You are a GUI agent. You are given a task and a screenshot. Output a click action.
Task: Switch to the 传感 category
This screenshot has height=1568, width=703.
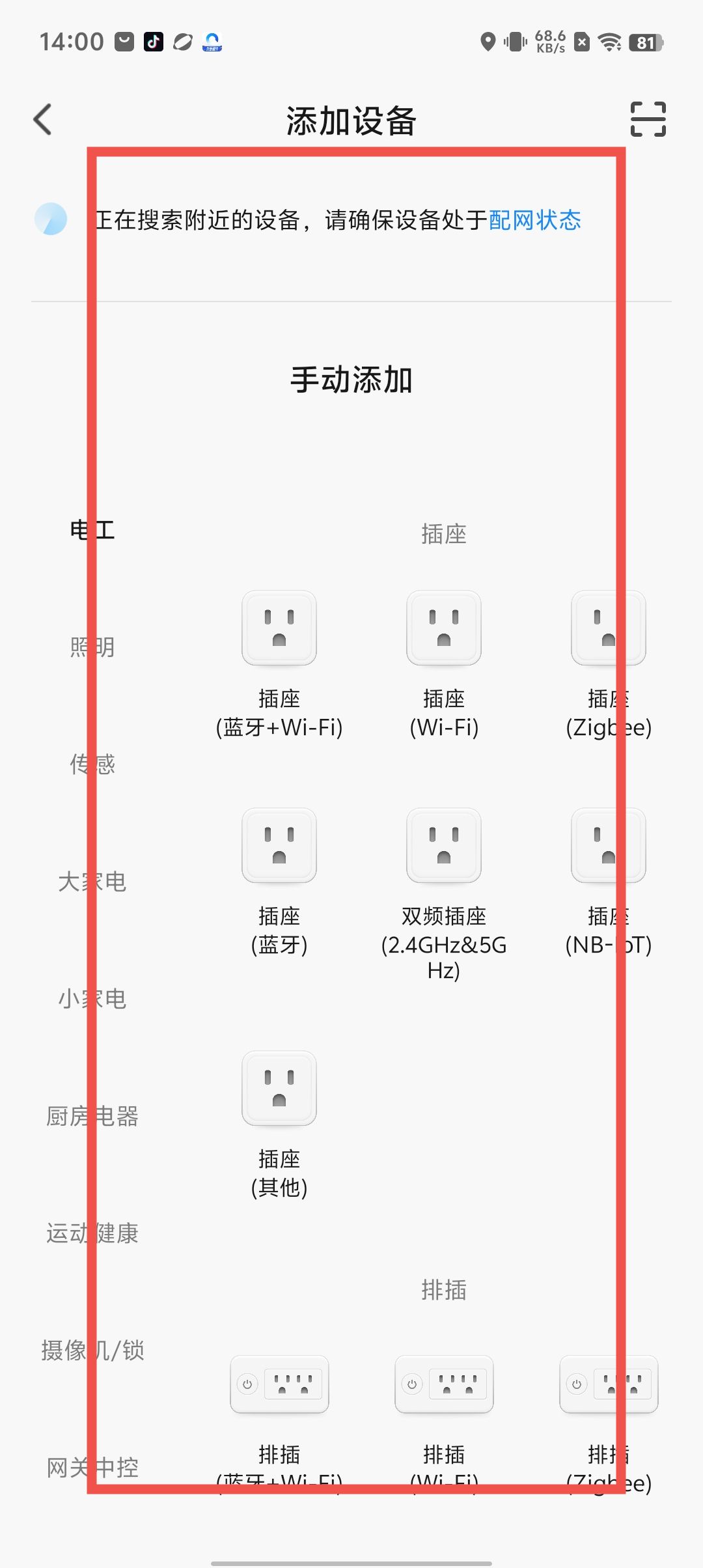(x=92, y=764)
